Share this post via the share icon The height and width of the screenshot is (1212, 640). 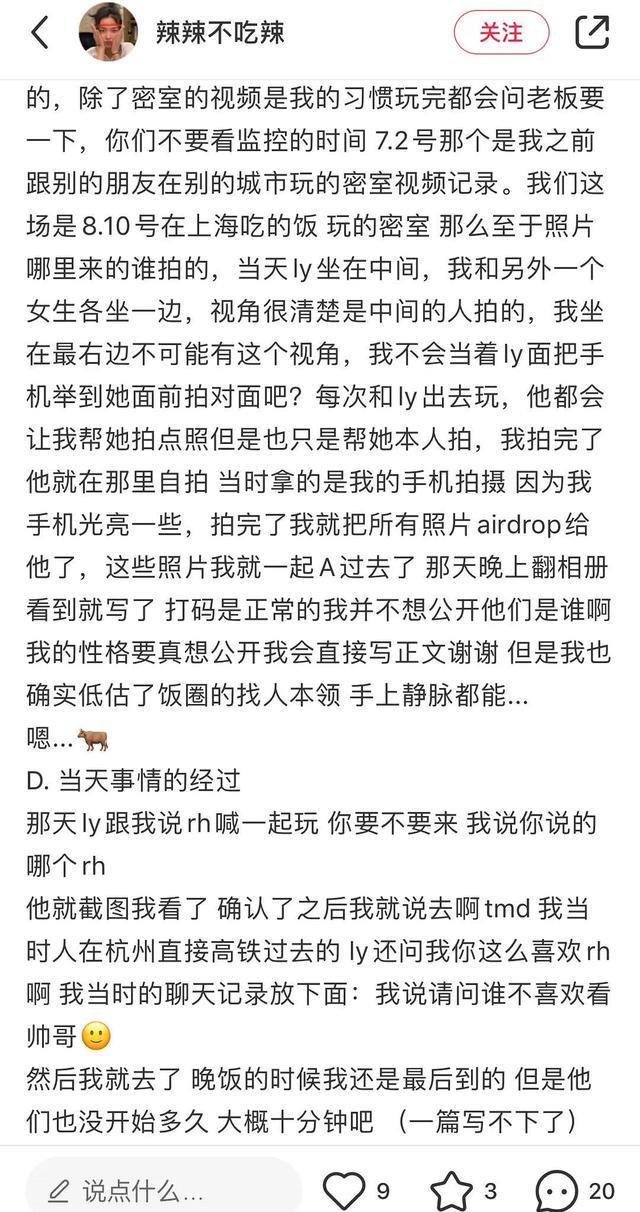(x=593, y=32)
